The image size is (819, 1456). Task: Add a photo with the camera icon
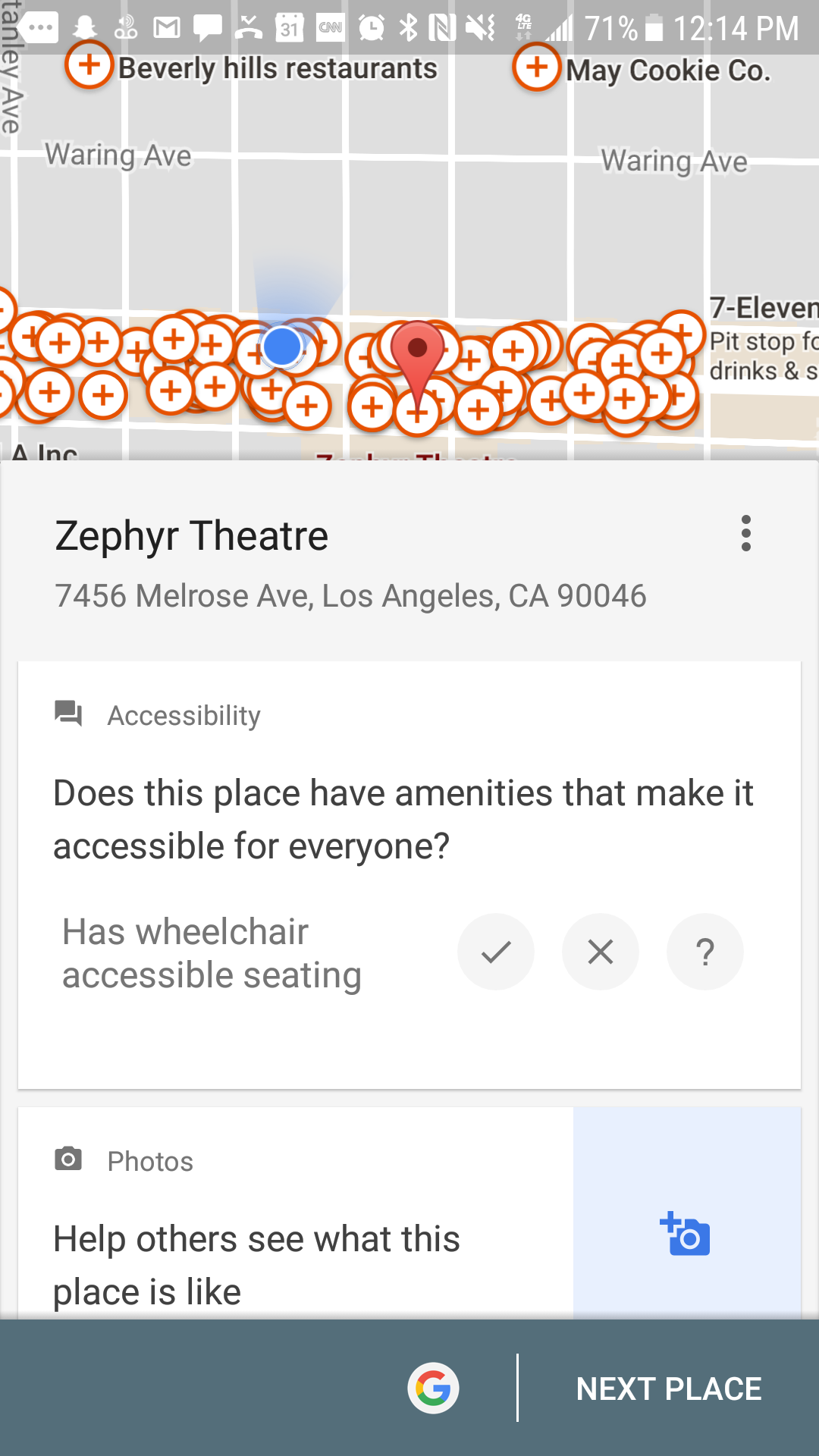pos(686,1234)
